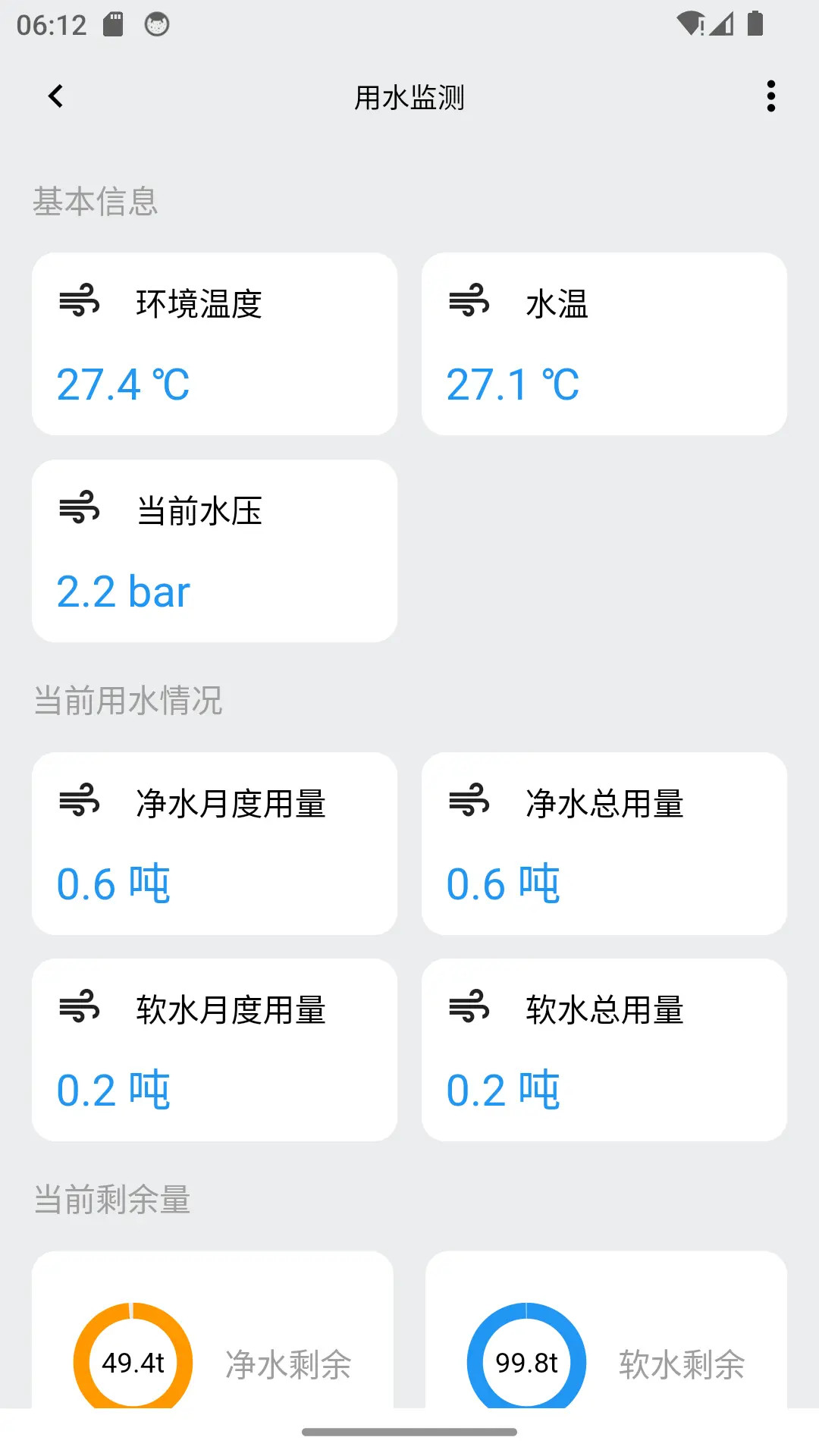
Task: Tap the flow icon on 水温 card
Action: tap(470, 302)
